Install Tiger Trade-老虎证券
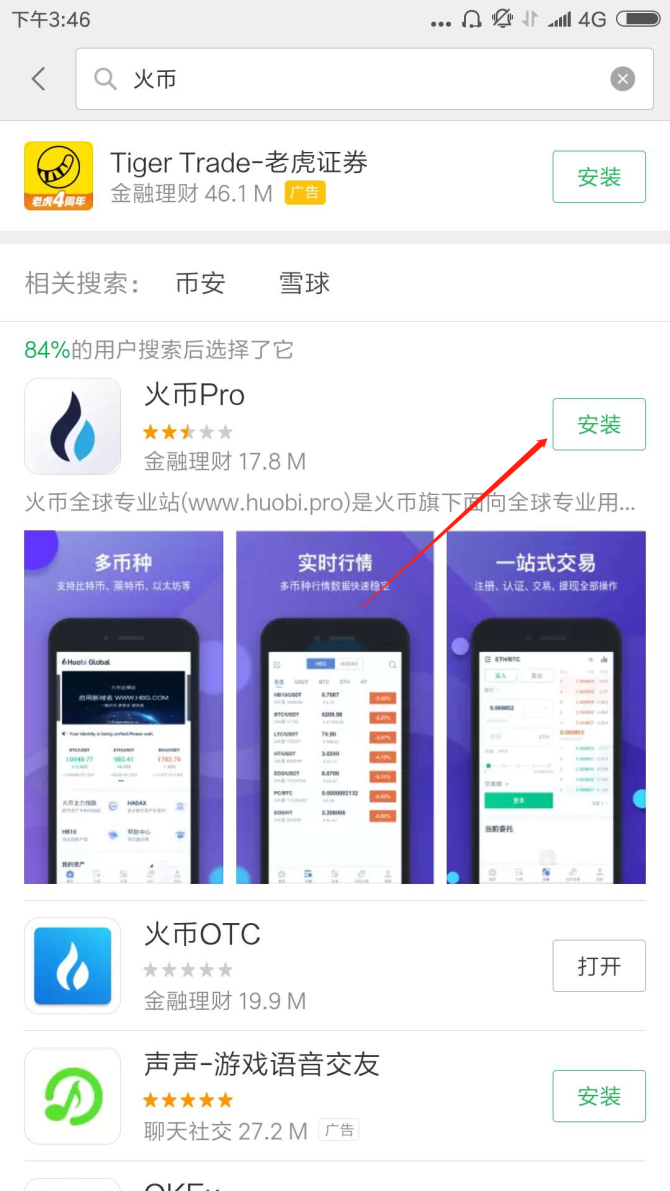This screenshot has height=1191, width=670. point(598,177)
